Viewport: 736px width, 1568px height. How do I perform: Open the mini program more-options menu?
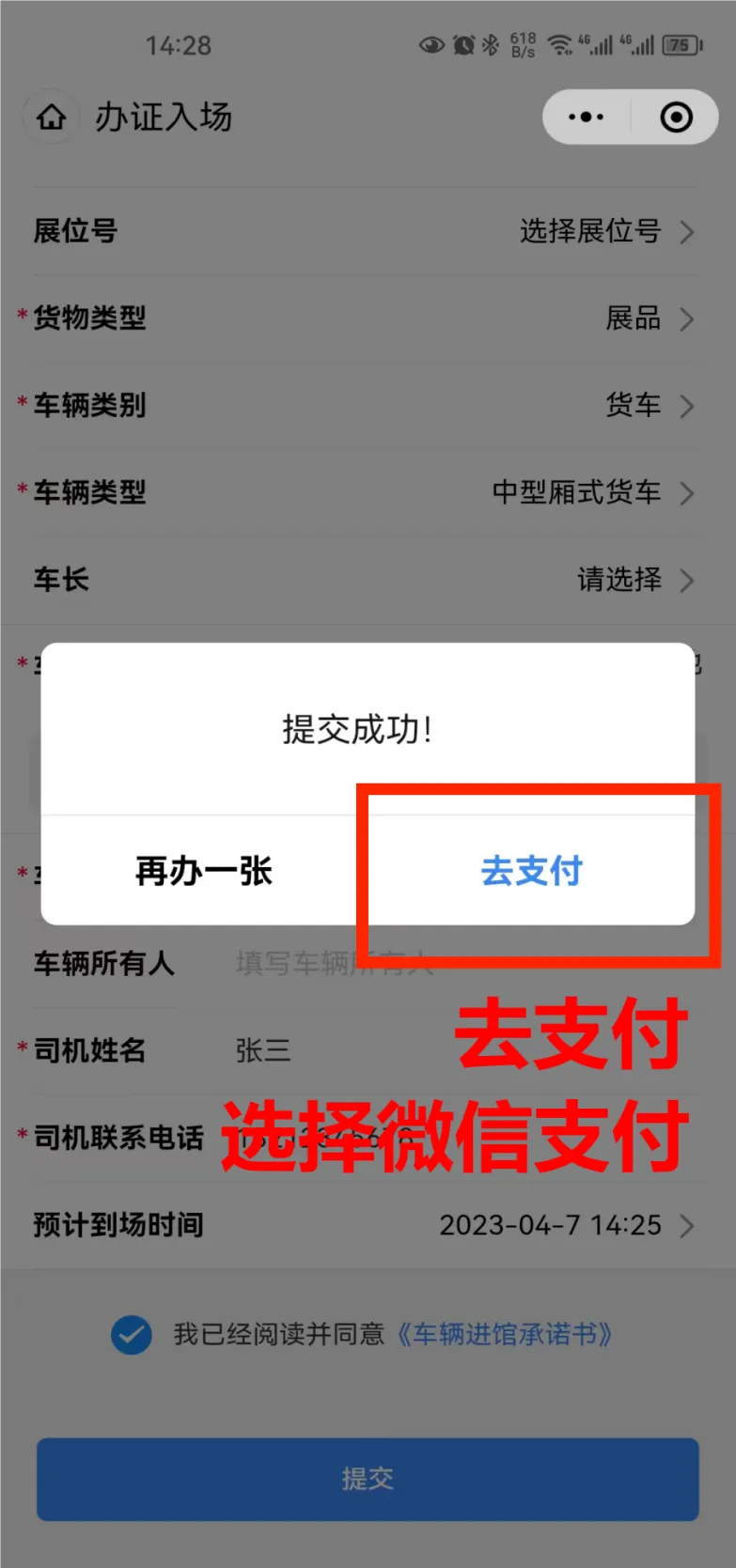click(587, 117)
